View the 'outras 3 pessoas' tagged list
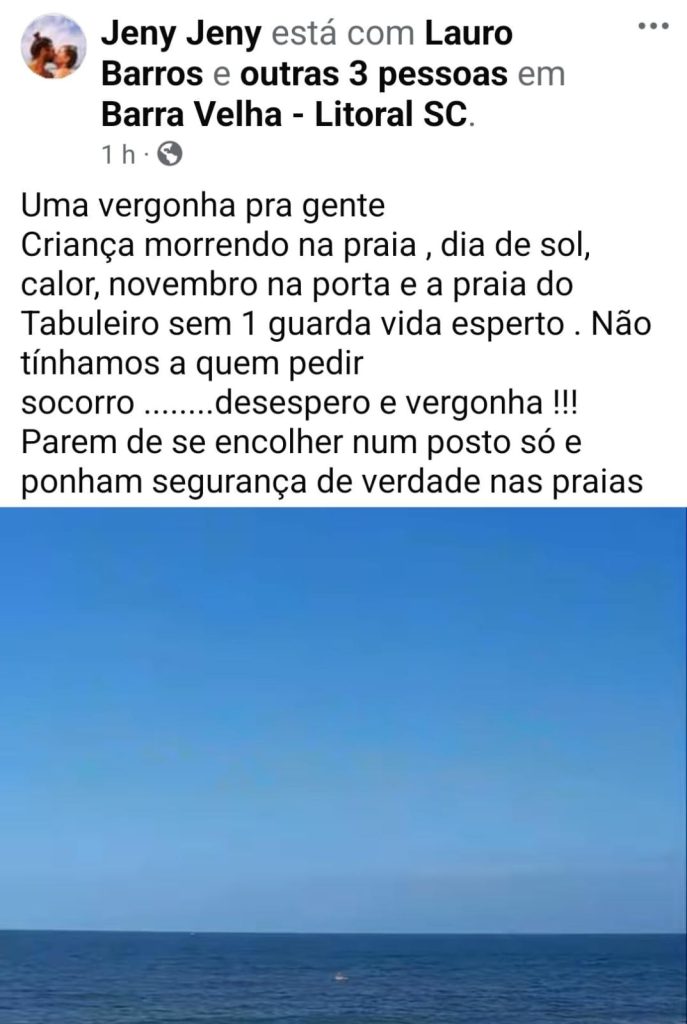687x1024 pixels. pyautogui.click(x=372, y=74)
